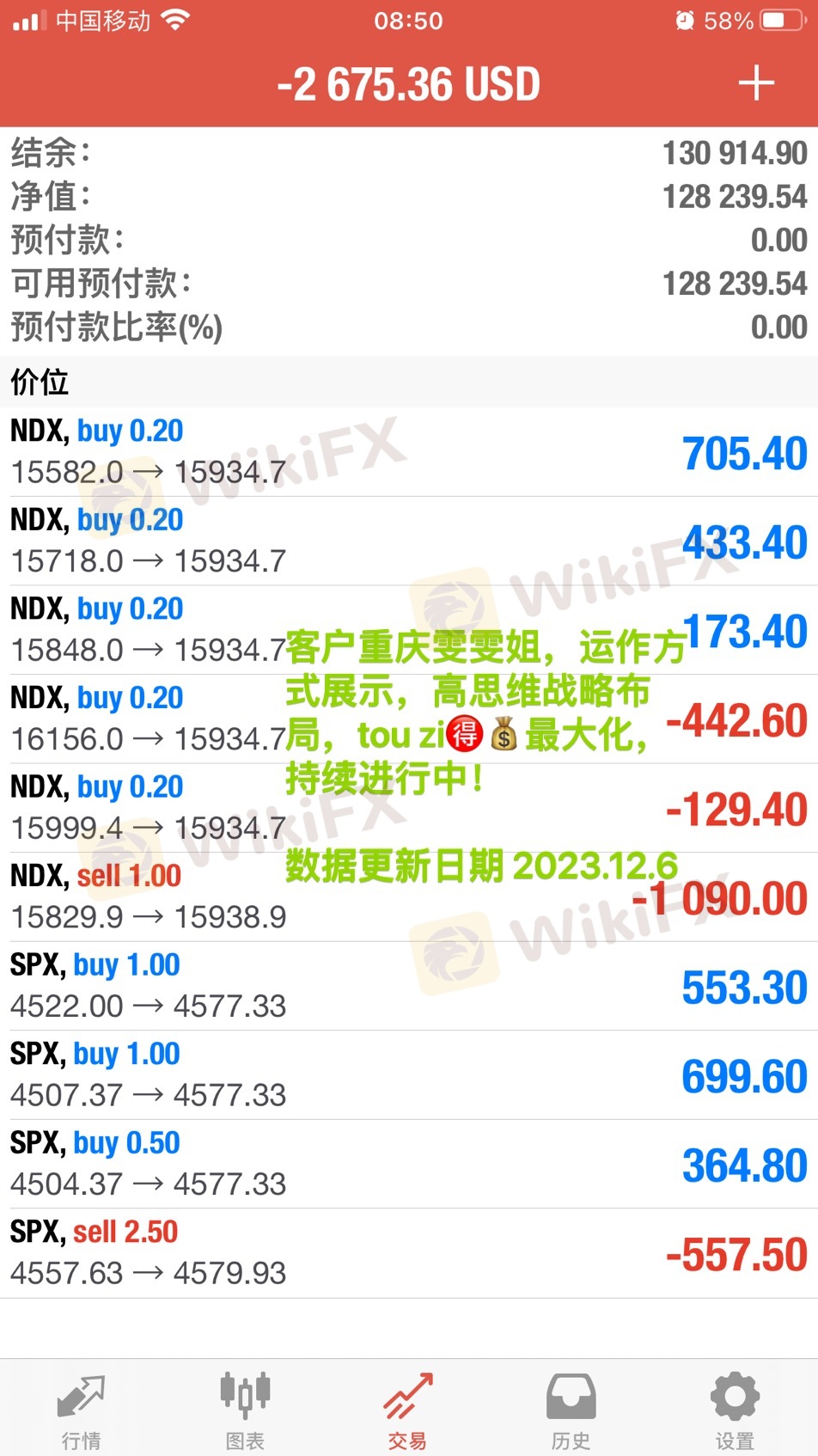Screen dimensions: 818x1456
Task: Open the NDX sell 1.00 position
Action: [408, 897]
